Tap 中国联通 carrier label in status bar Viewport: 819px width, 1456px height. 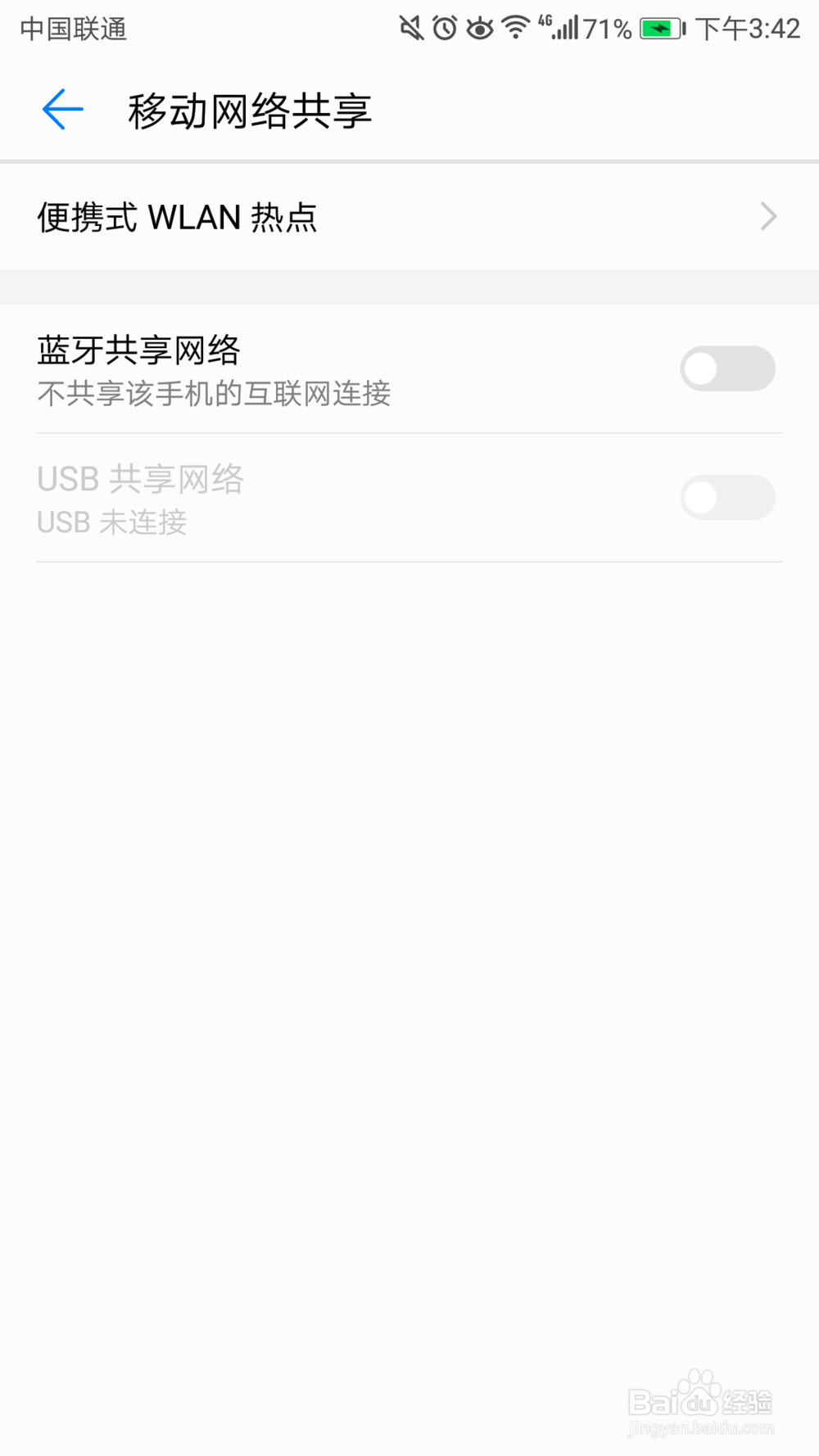pyautogui.click(x=72, y=29)
